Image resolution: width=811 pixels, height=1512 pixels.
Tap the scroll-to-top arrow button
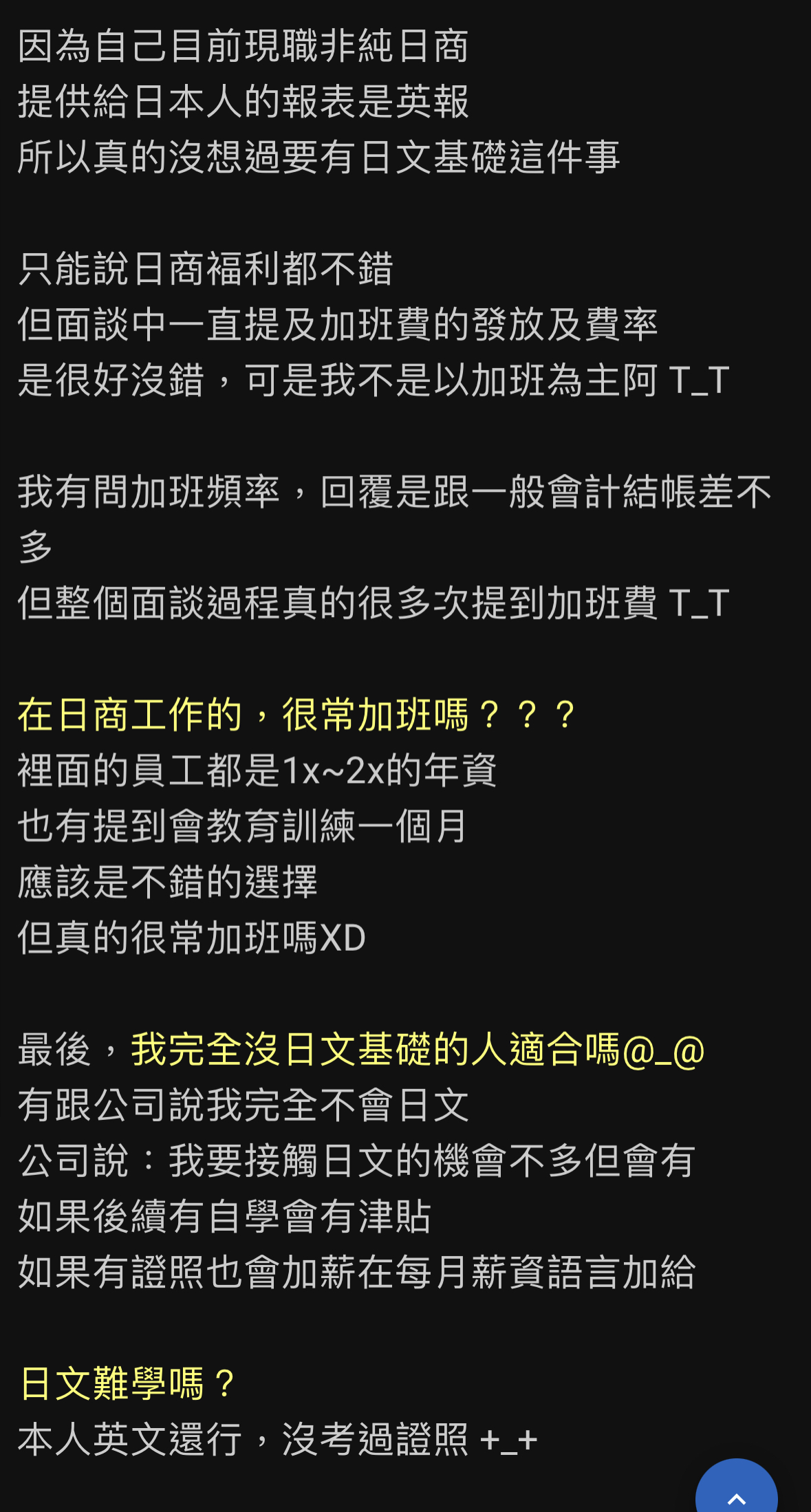pos(736,1493)
